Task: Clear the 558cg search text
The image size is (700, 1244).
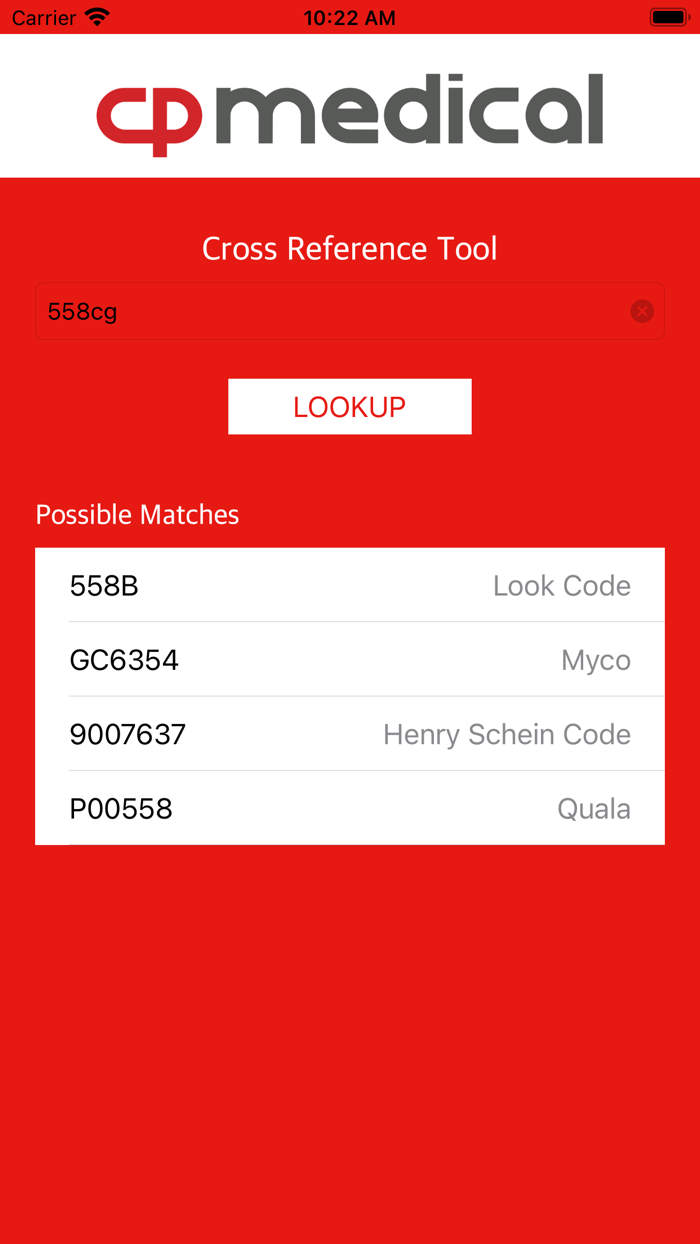Action: 642,311
